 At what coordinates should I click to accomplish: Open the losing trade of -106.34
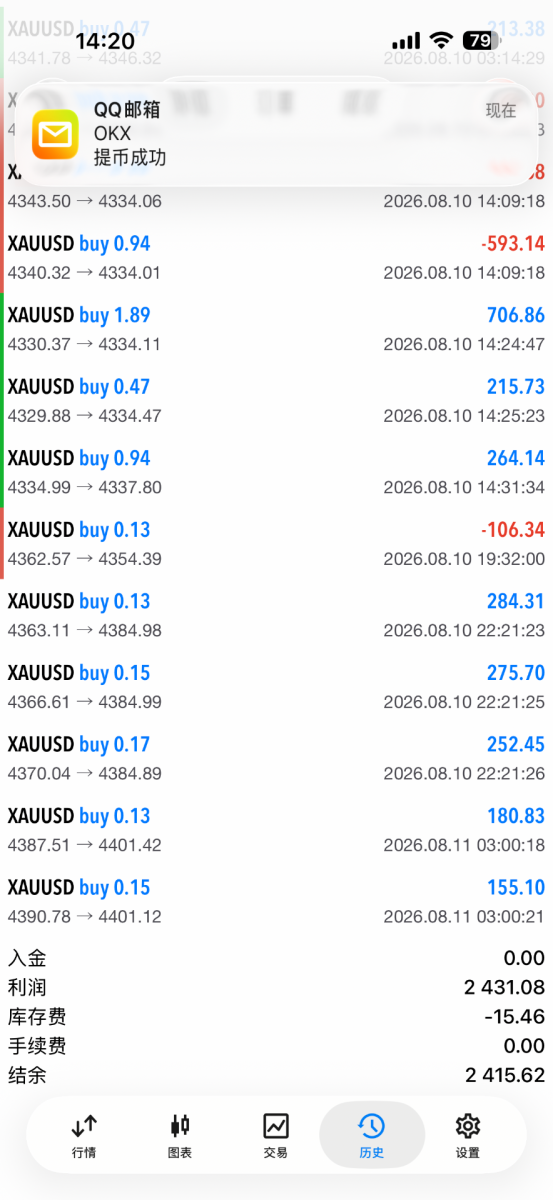276,543
